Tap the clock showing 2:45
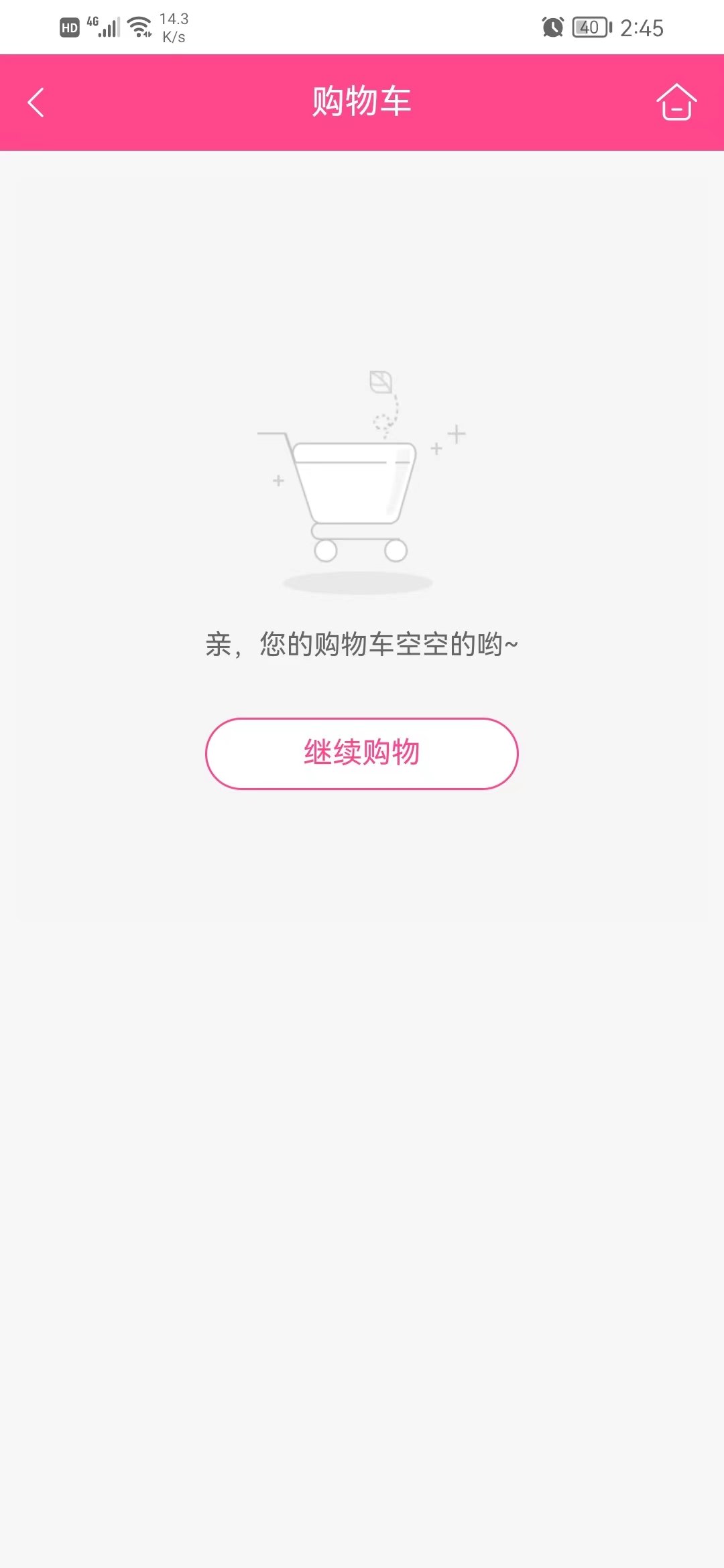This screenshot has height=1568, width=724. pos(642,28)
